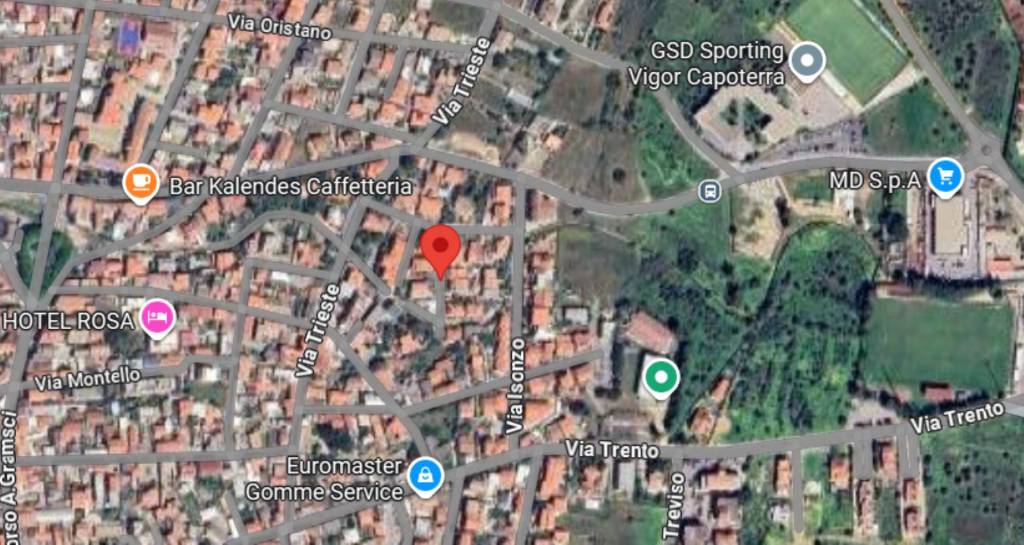Screen dimensions: 1024x545
Task: Select the HOTEL ROSA lodging marker
Action: pyautogui.click(x=158, y=318)
